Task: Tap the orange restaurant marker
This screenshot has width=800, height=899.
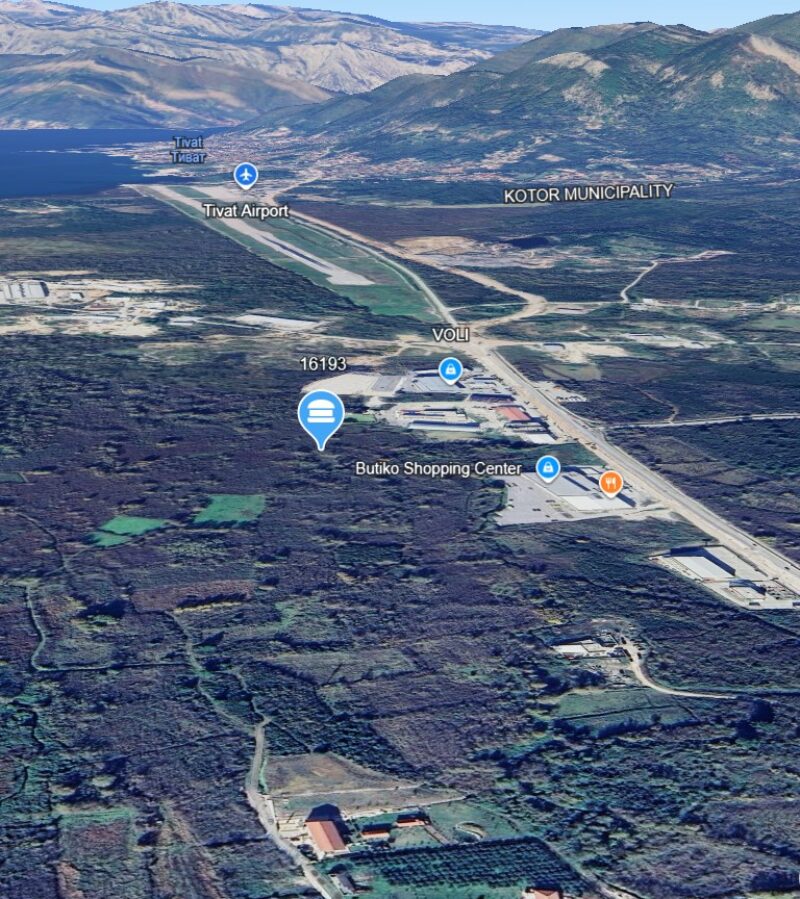Action: click(611, 484)
